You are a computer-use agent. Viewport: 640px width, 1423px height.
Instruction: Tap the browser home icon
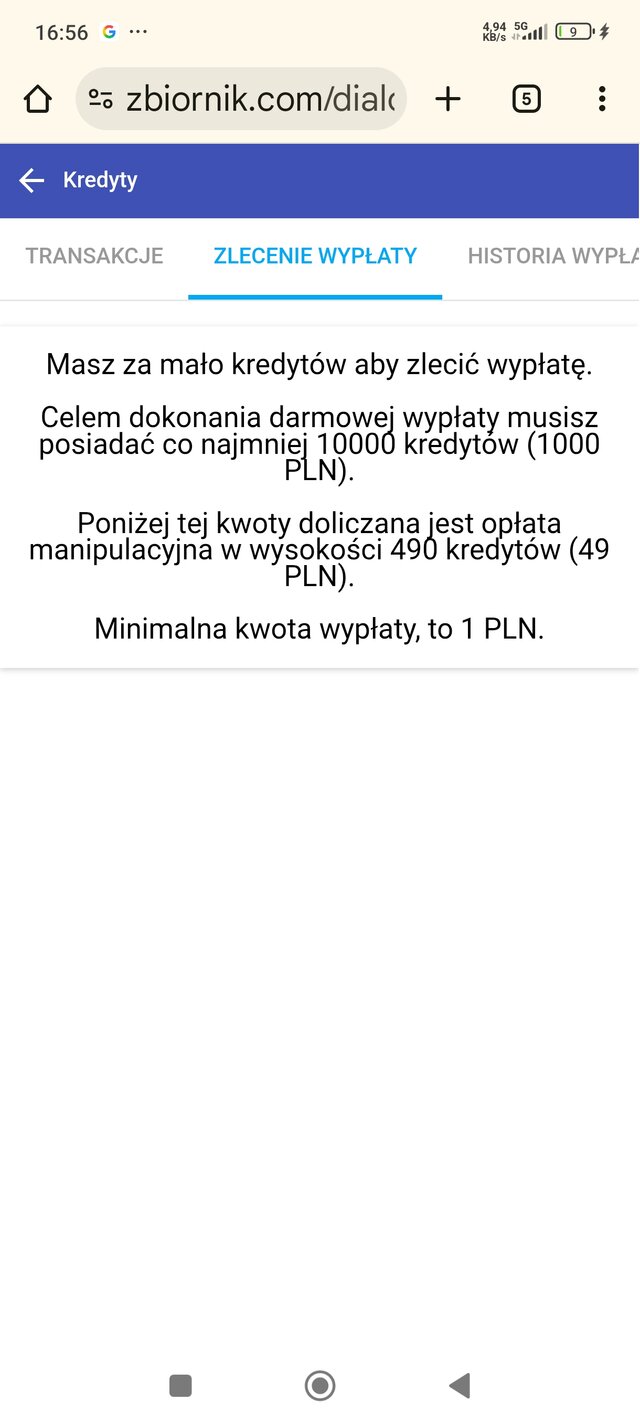(x=37, y=99)
